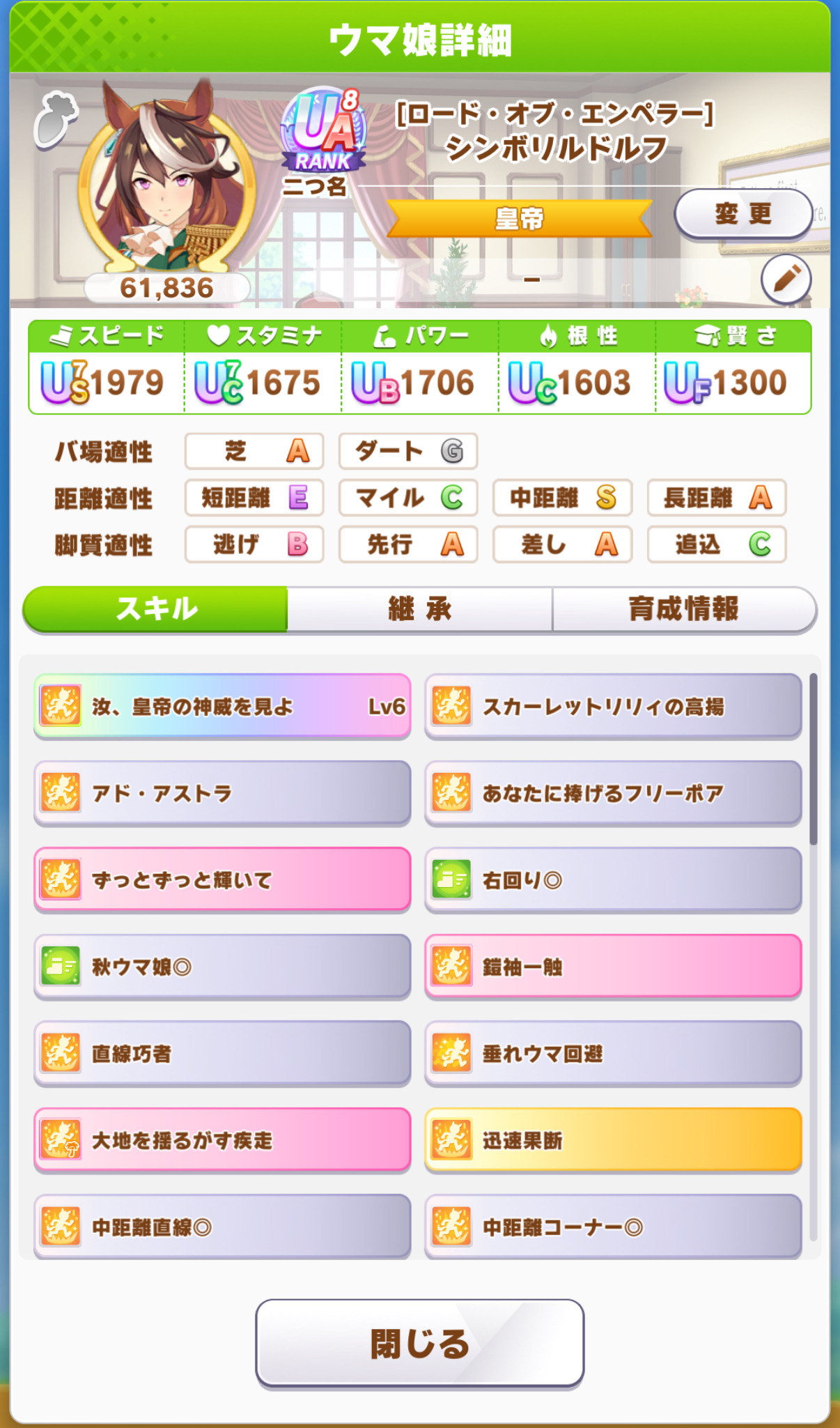Screen dimensions: 840x1428
Task: Tap the 変更 button to change title
Action: 743,214
